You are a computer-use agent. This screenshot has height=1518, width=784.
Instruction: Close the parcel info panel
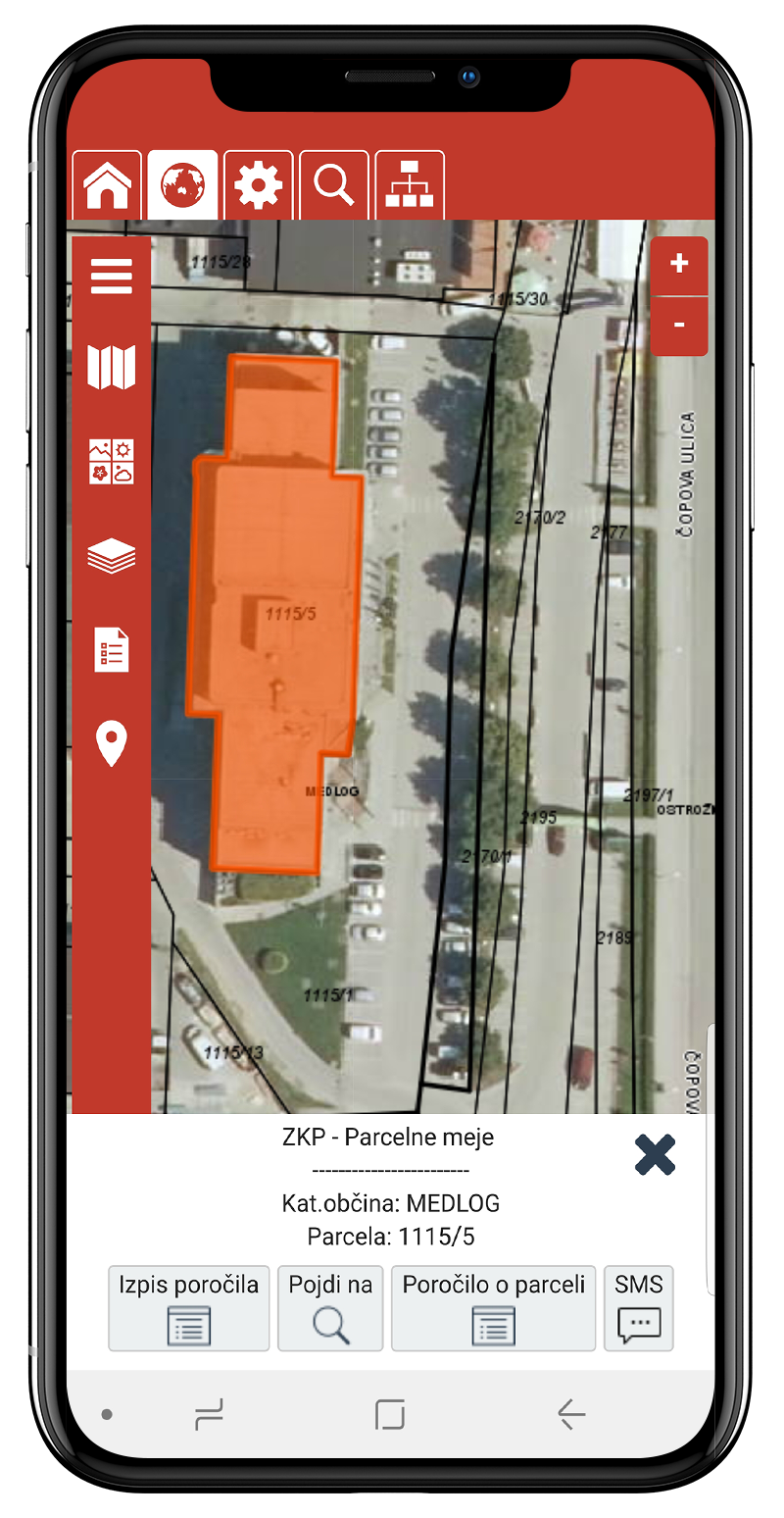tap(655, 1154)
